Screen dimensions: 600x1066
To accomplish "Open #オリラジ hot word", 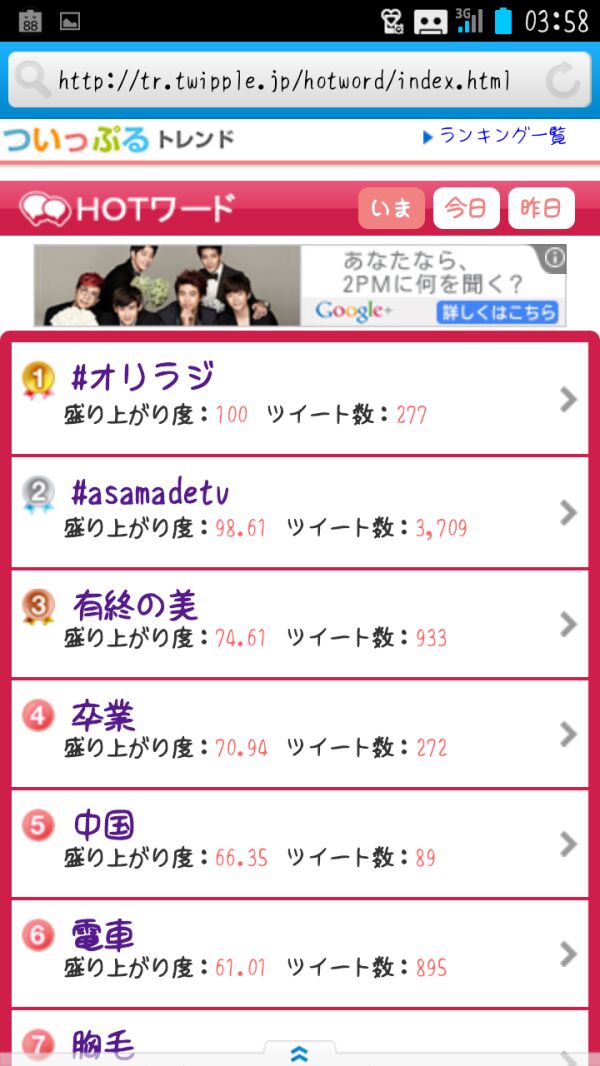I will pos(300,398).
